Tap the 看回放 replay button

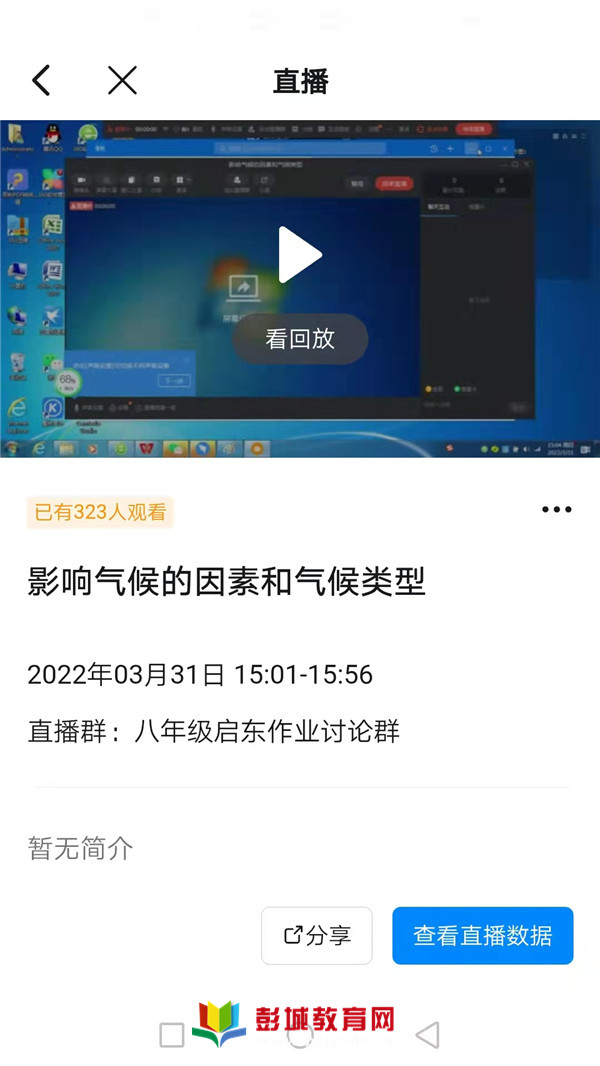tap(300, 339)
